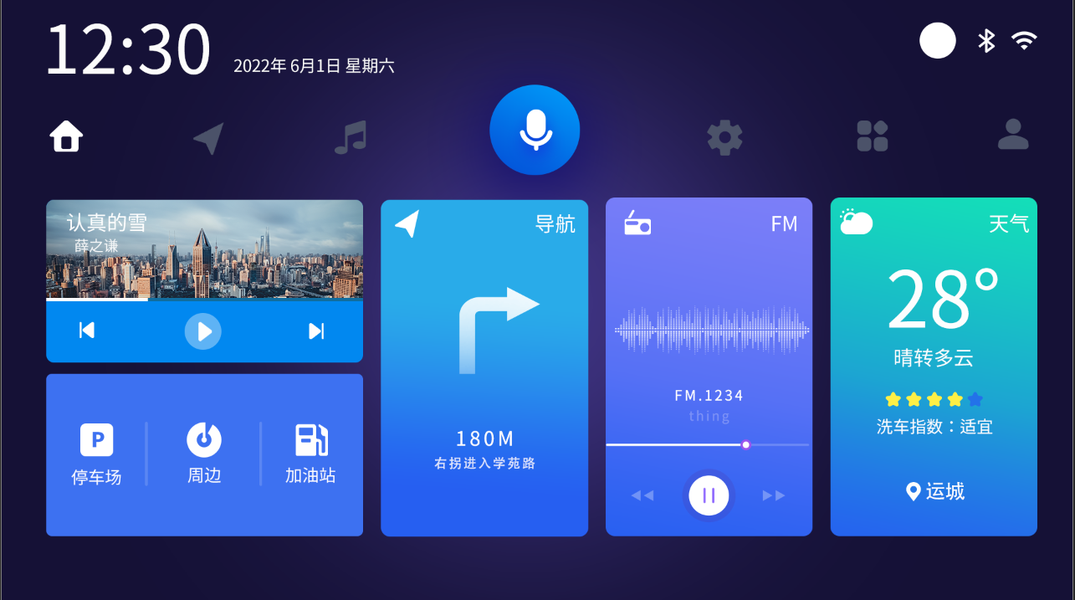
Task: Play the song 认真的雪
Action: (203, 331)
